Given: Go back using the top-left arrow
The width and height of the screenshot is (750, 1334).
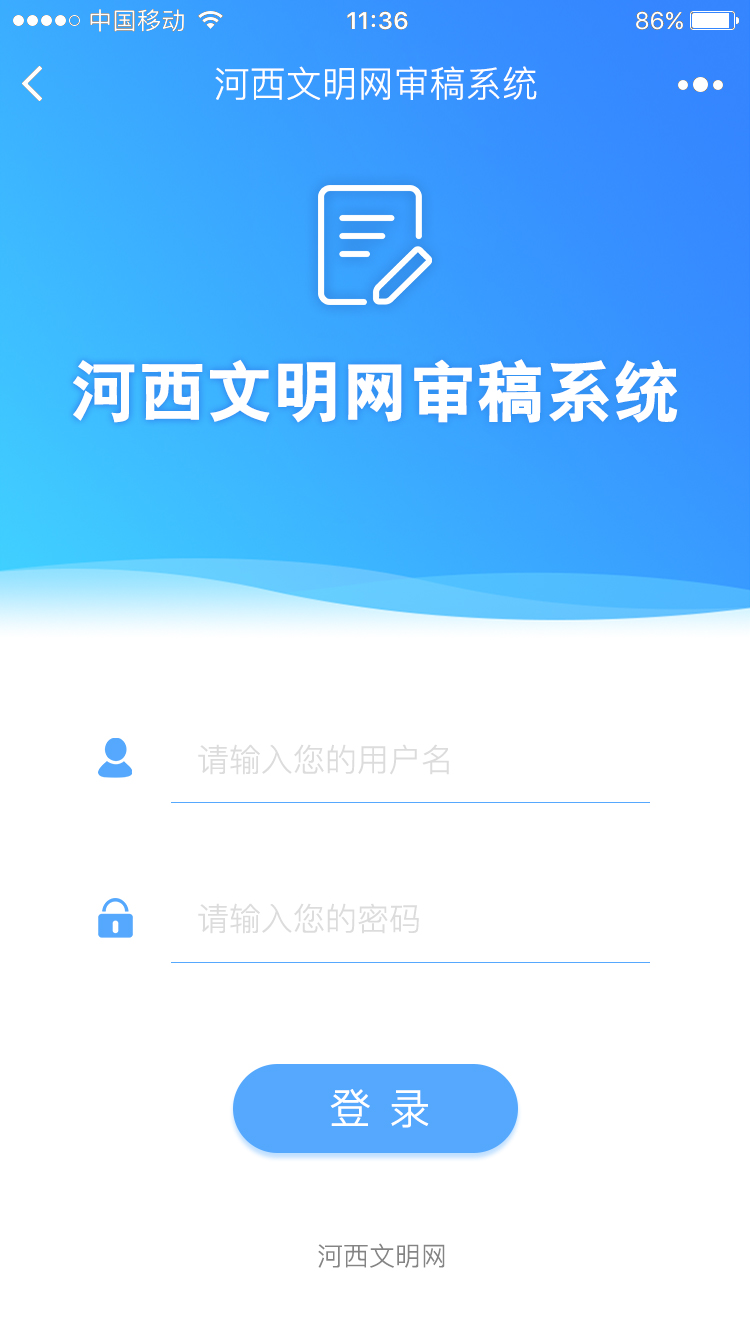Looking at the screenshot, I should (33, 84).
